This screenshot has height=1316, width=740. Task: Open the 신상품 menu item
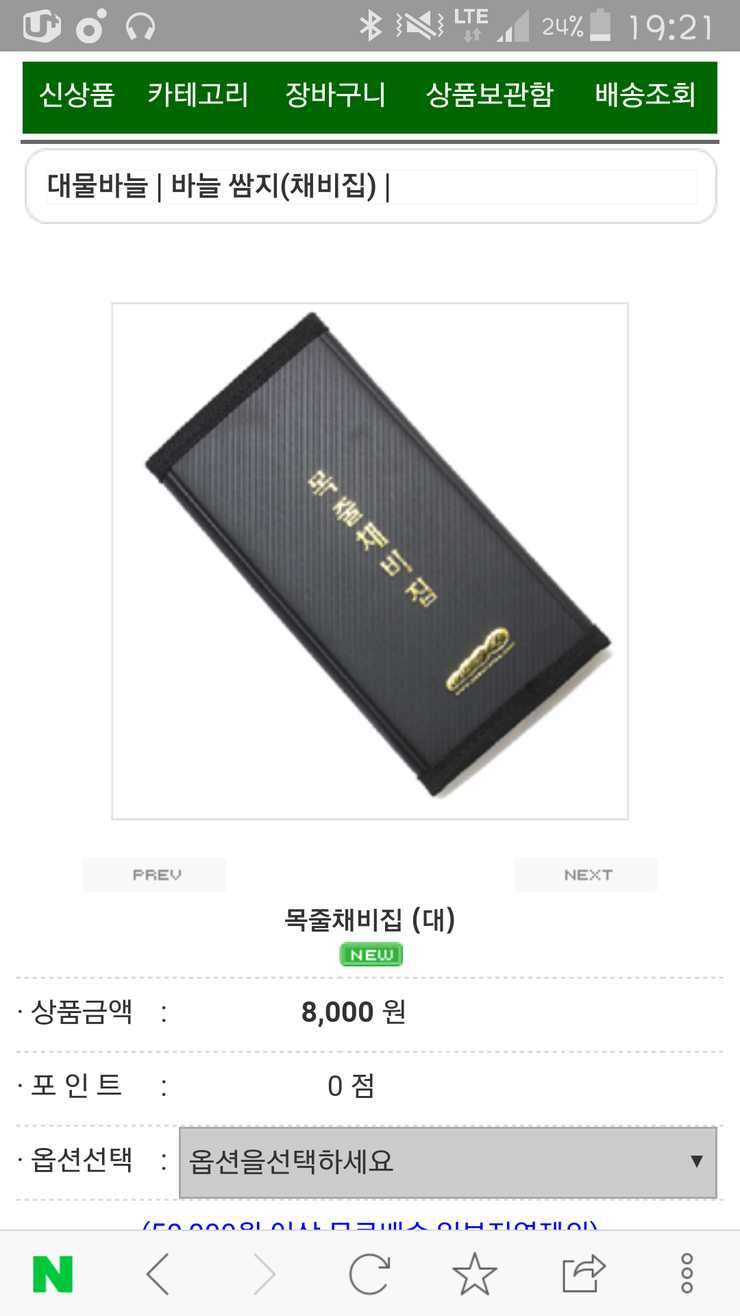click(77, 95)
